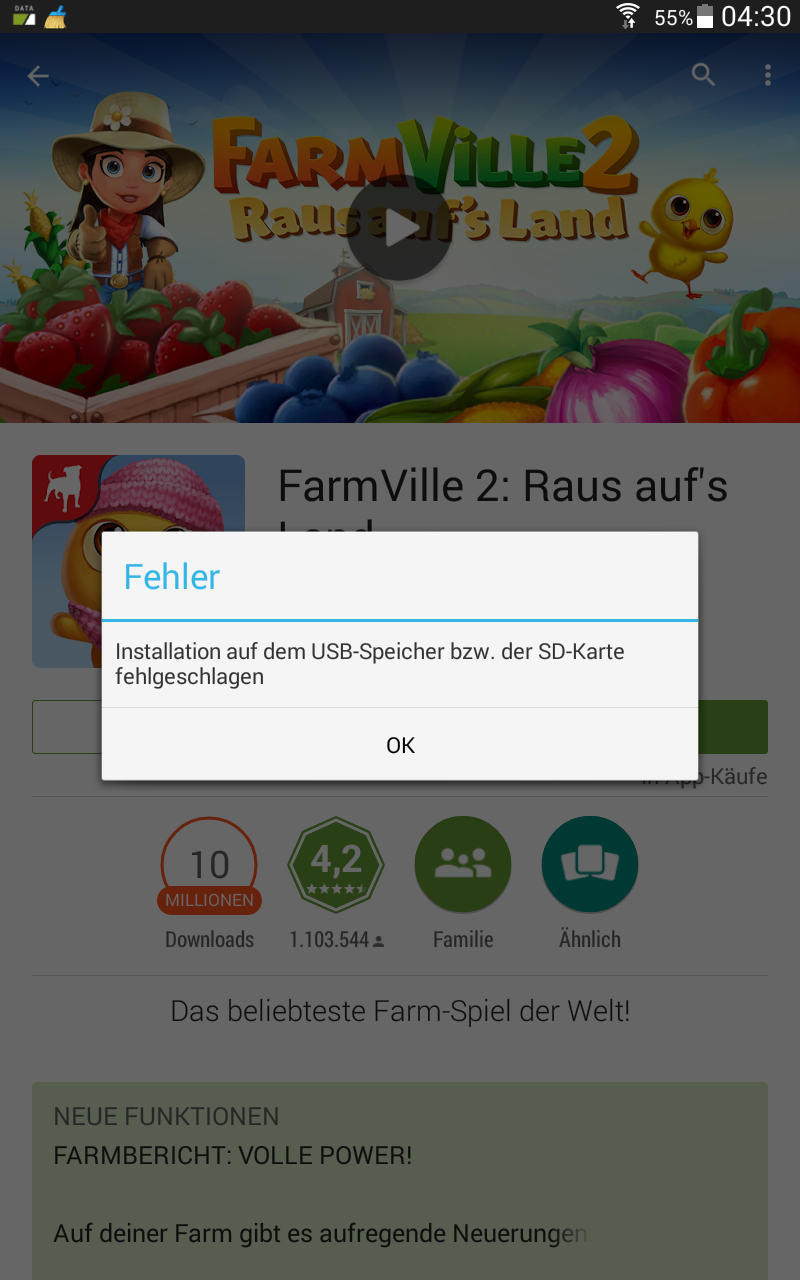Dismiss the Fehler dialog with OK

tap(400, 745)
